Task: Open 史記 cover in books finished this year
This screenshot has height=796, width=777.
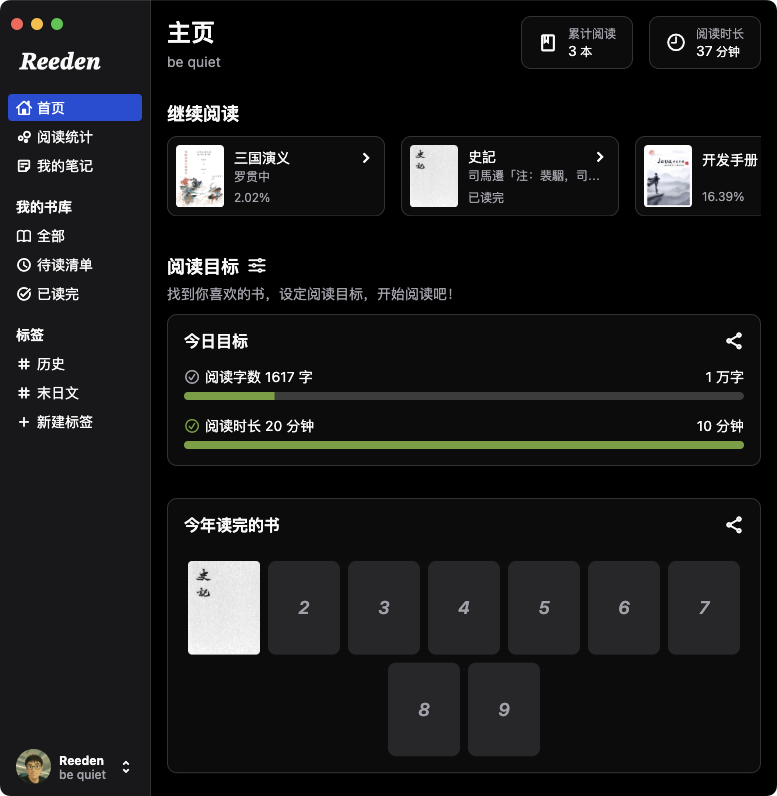Action: 224,608
